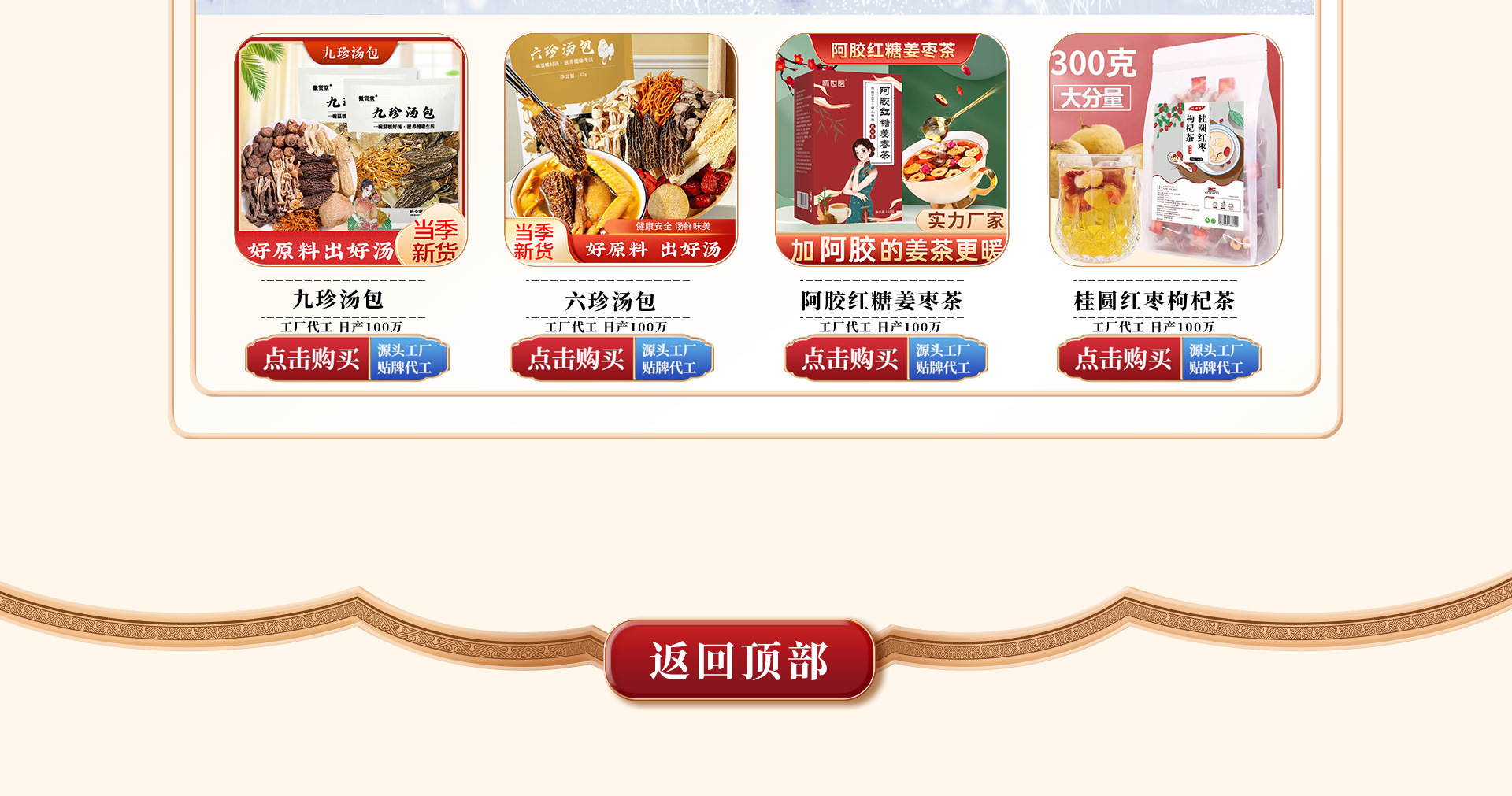The image size is (1512, 796).
Task: Open the 桂圆红枣枸杞茶 product image
Action: click(x=1165, y=150)
